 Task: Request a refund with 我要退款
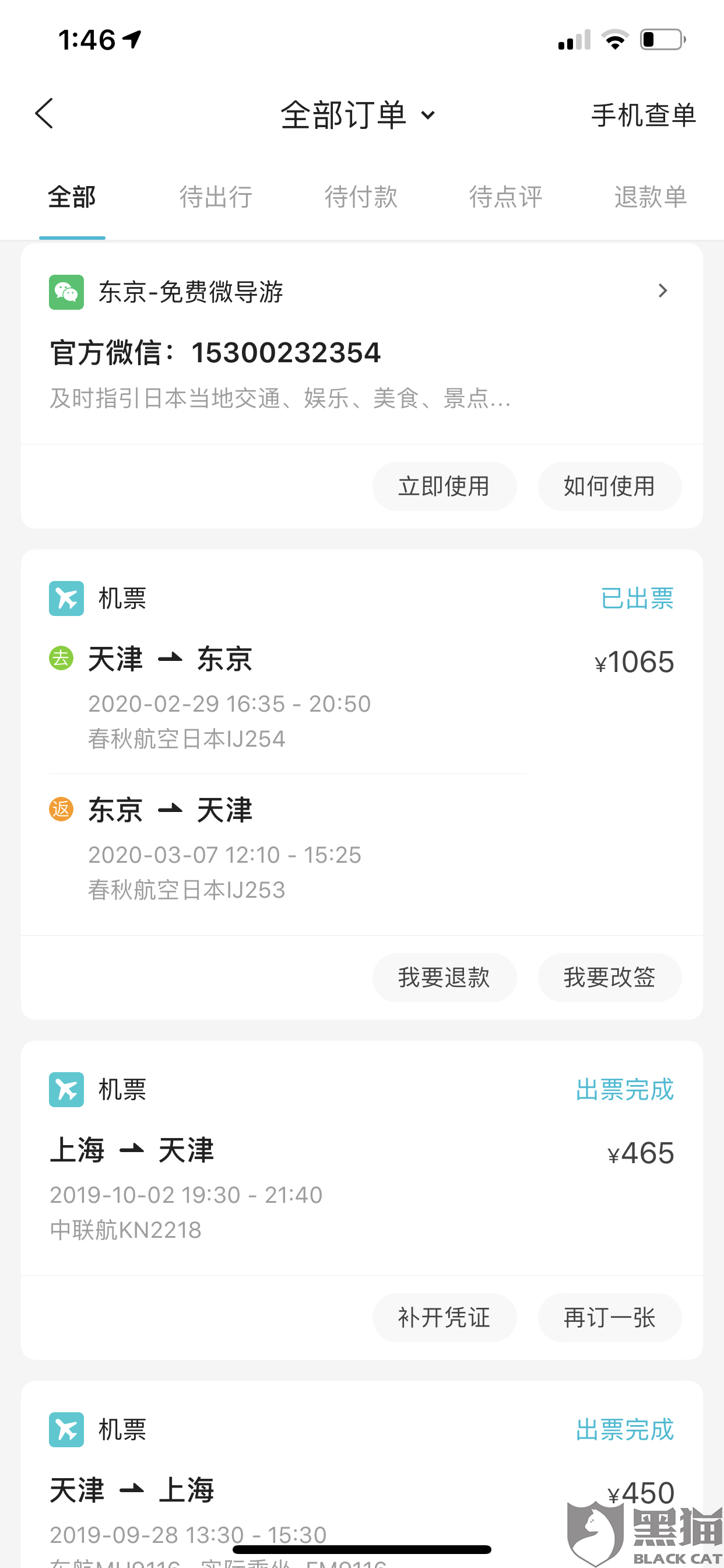point(444,978)
